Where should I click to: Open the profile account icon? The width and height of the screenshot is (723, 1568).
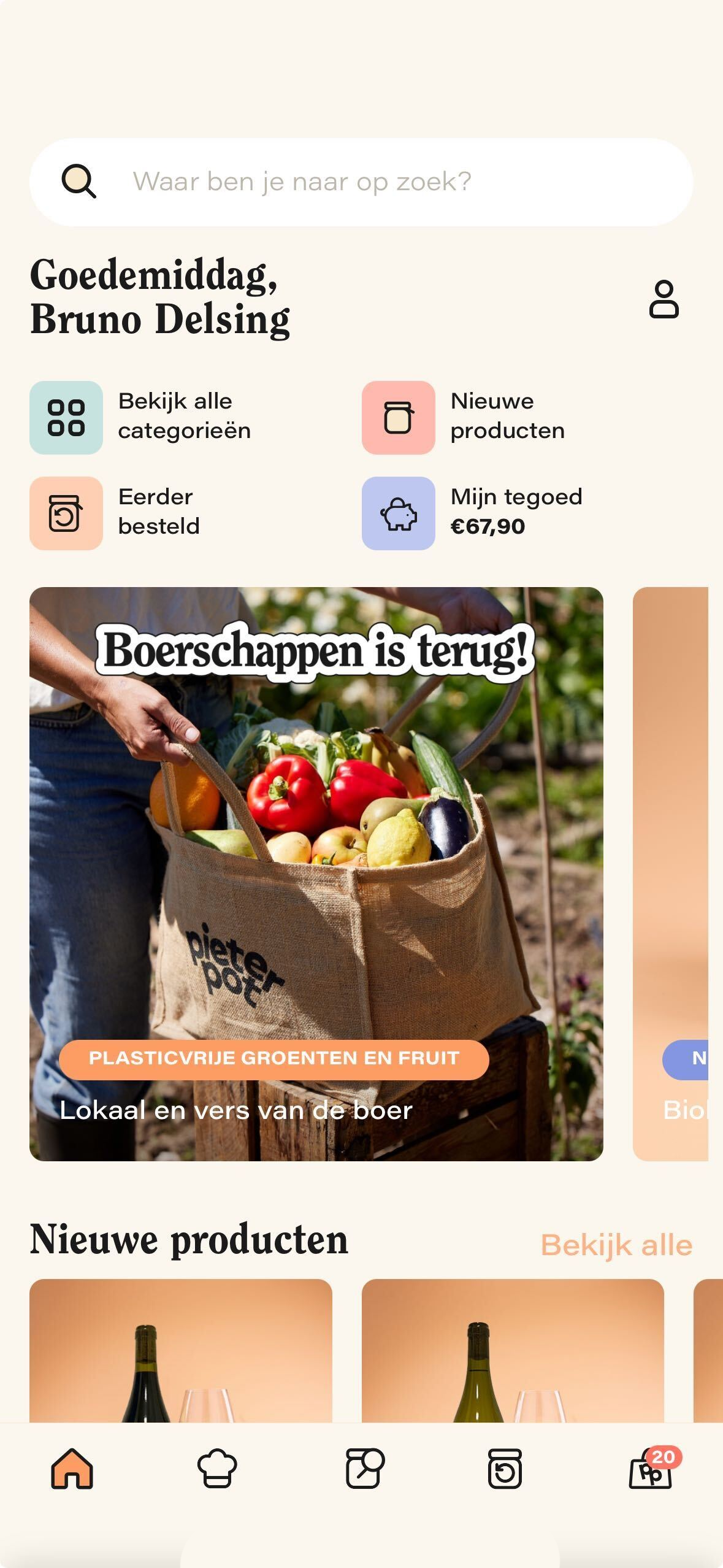(x=664, y=299)
